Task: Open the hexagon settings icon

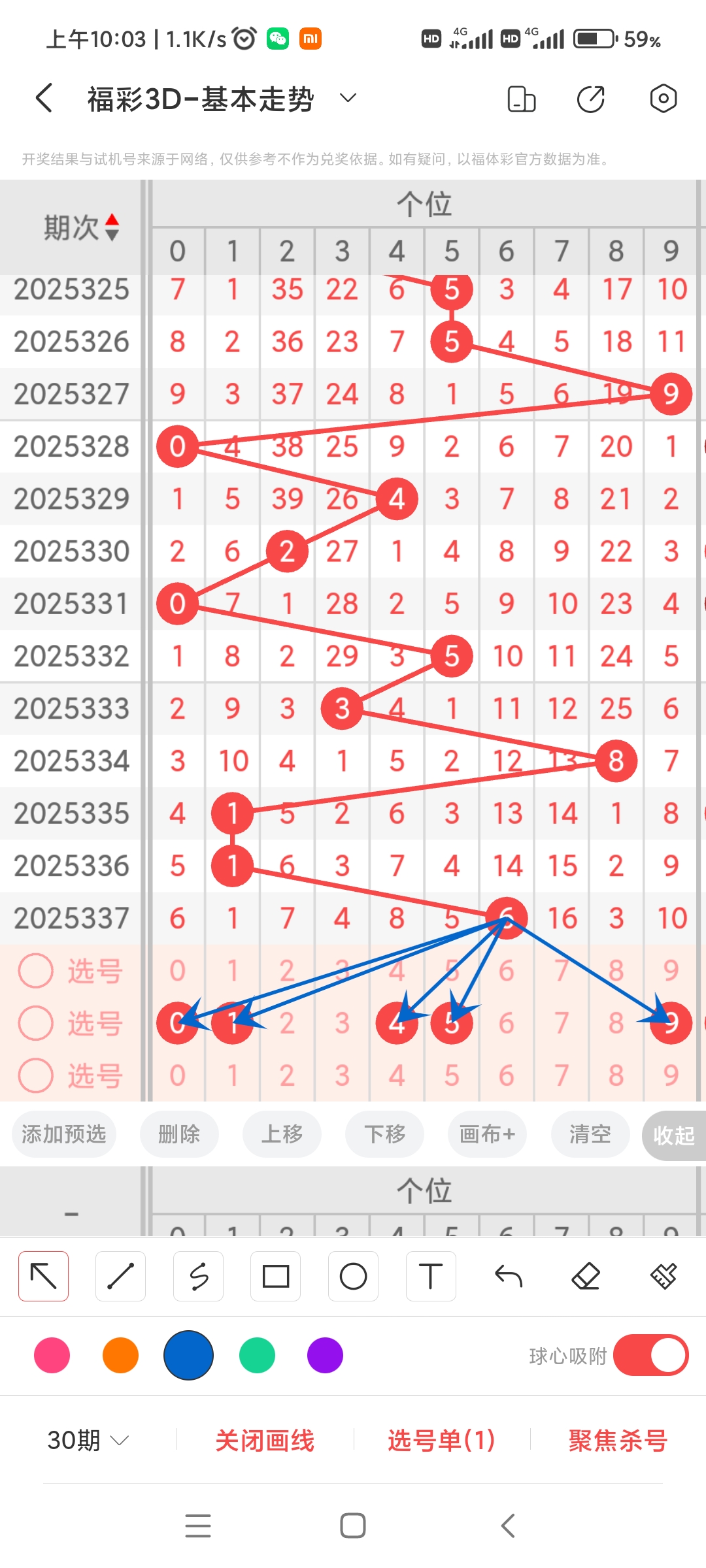Action: click(663, 99)
